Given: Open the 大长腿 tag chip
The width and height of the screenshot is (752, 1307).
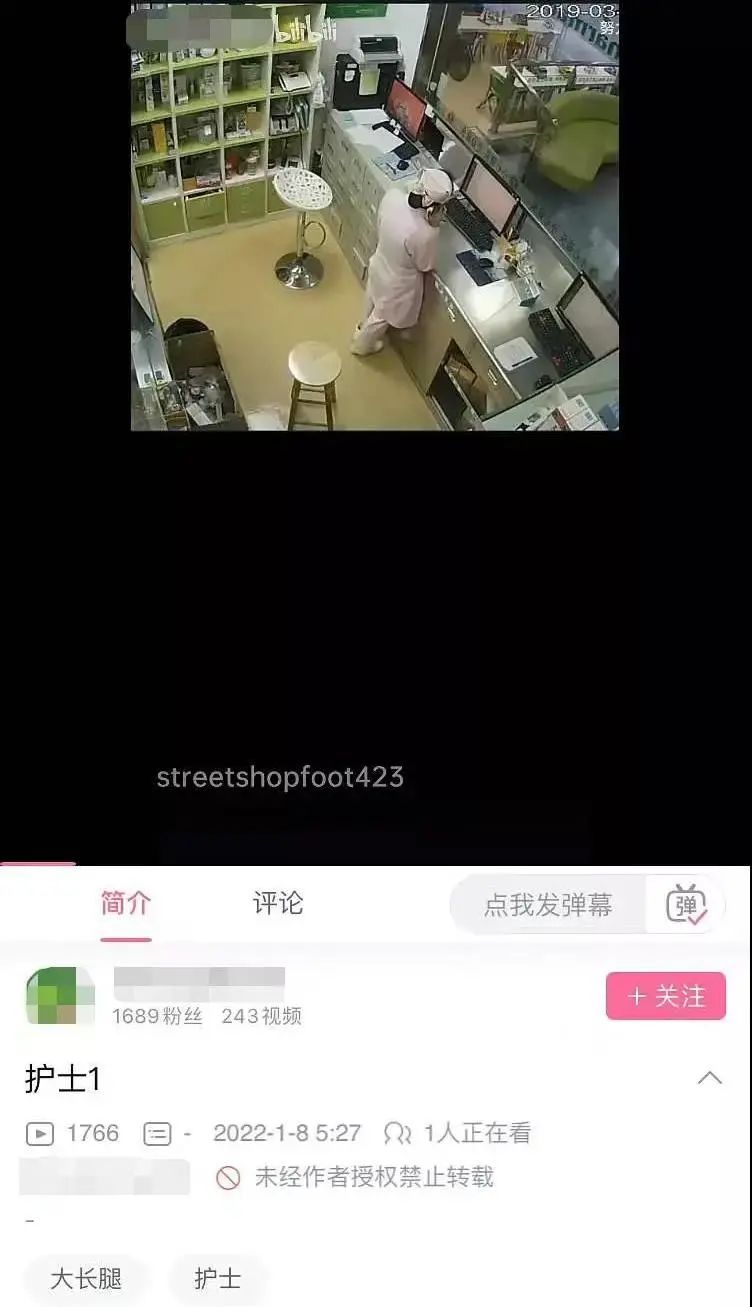Looking at the screenshot, I should coord(86,1279).
